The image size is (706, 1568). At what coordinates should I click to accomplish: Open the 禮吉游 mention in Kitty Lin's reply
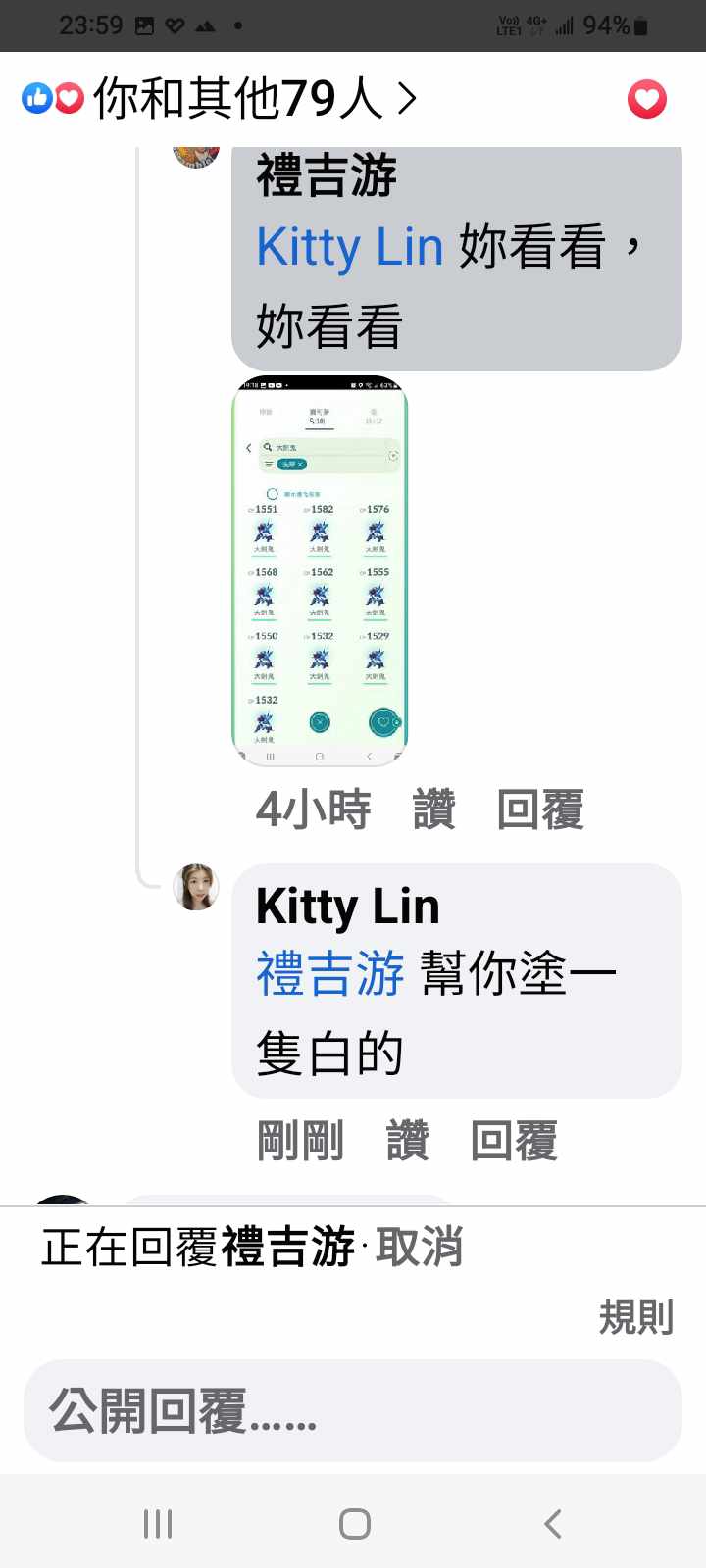tap(329, 974)
